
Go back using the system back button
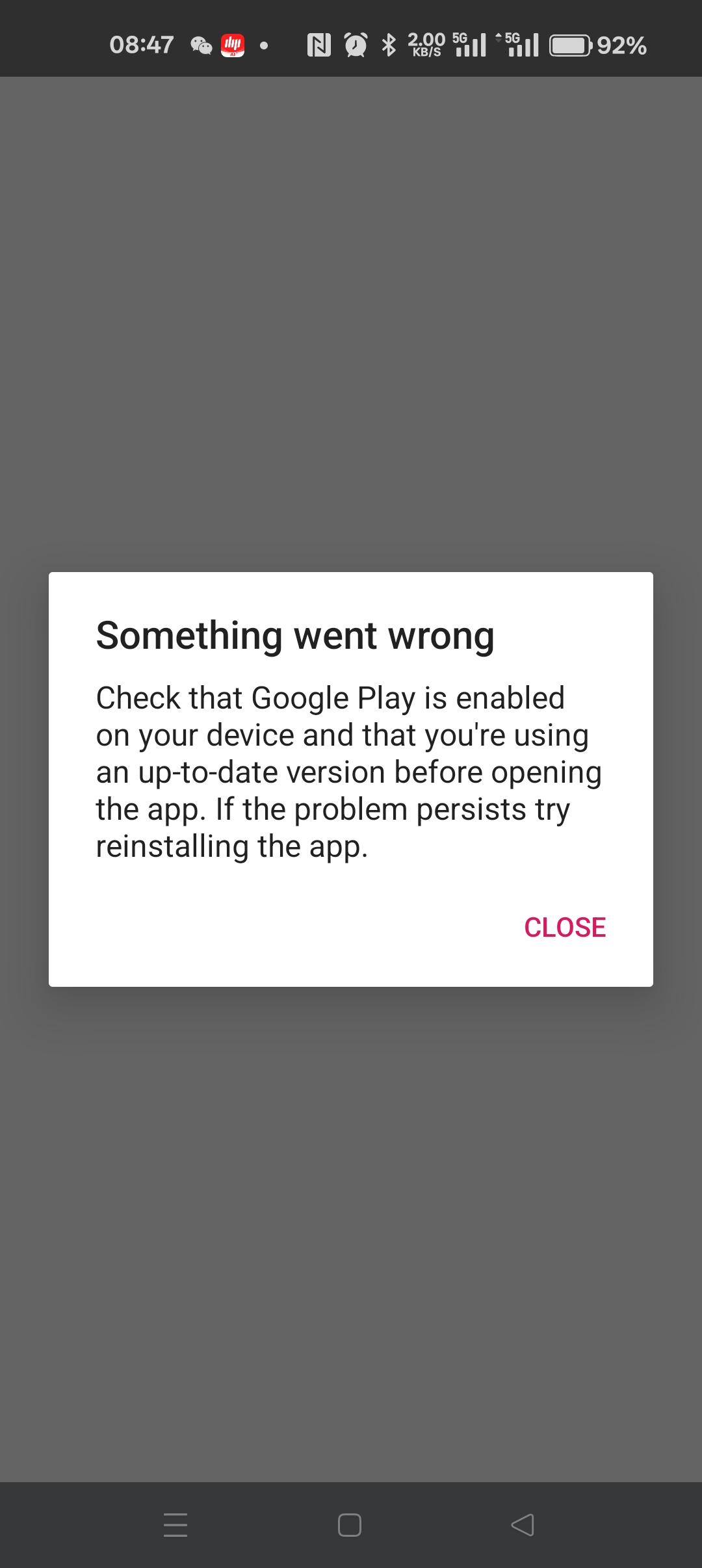click(x=523, y=1524)
